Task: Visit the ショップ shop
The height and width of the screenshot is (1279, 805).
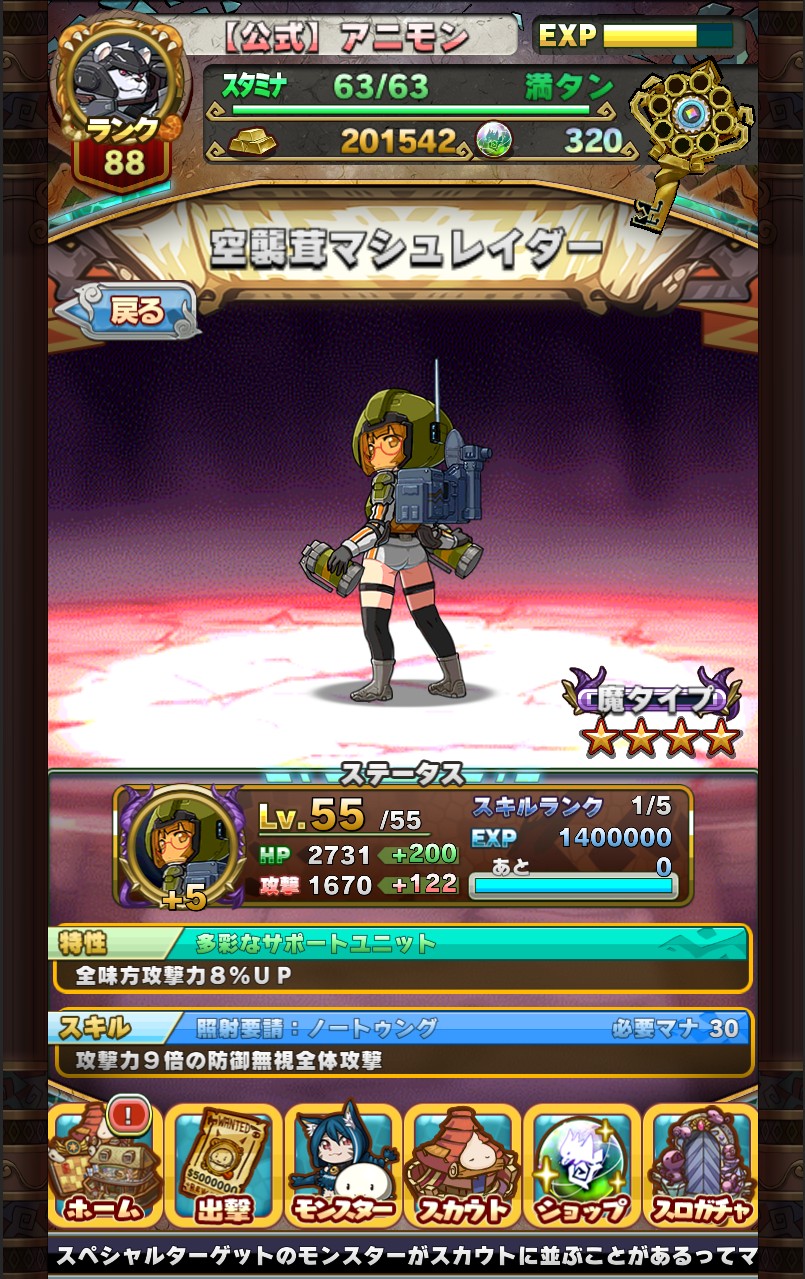Action: coord(581,1168)
